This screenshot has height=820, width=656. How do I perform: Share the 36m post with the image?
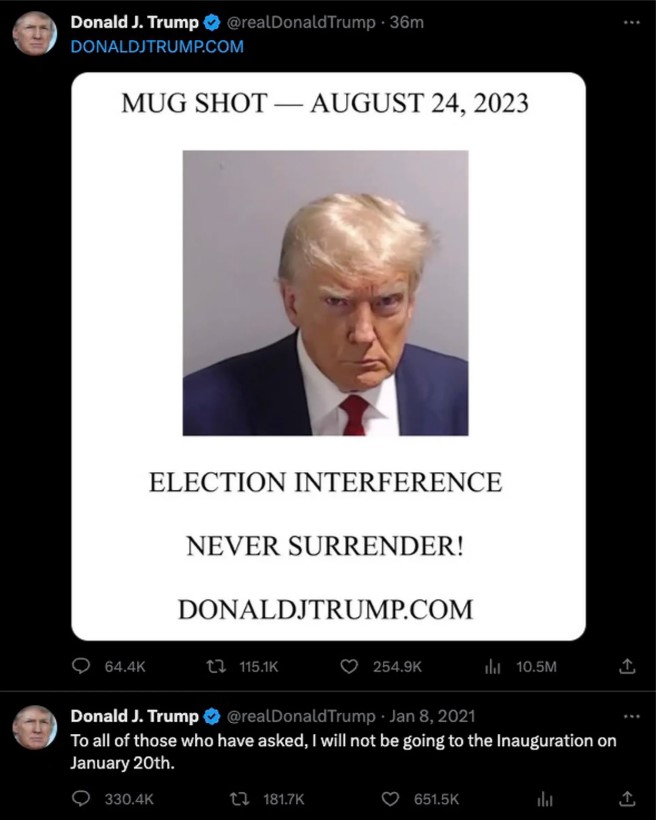628,666
